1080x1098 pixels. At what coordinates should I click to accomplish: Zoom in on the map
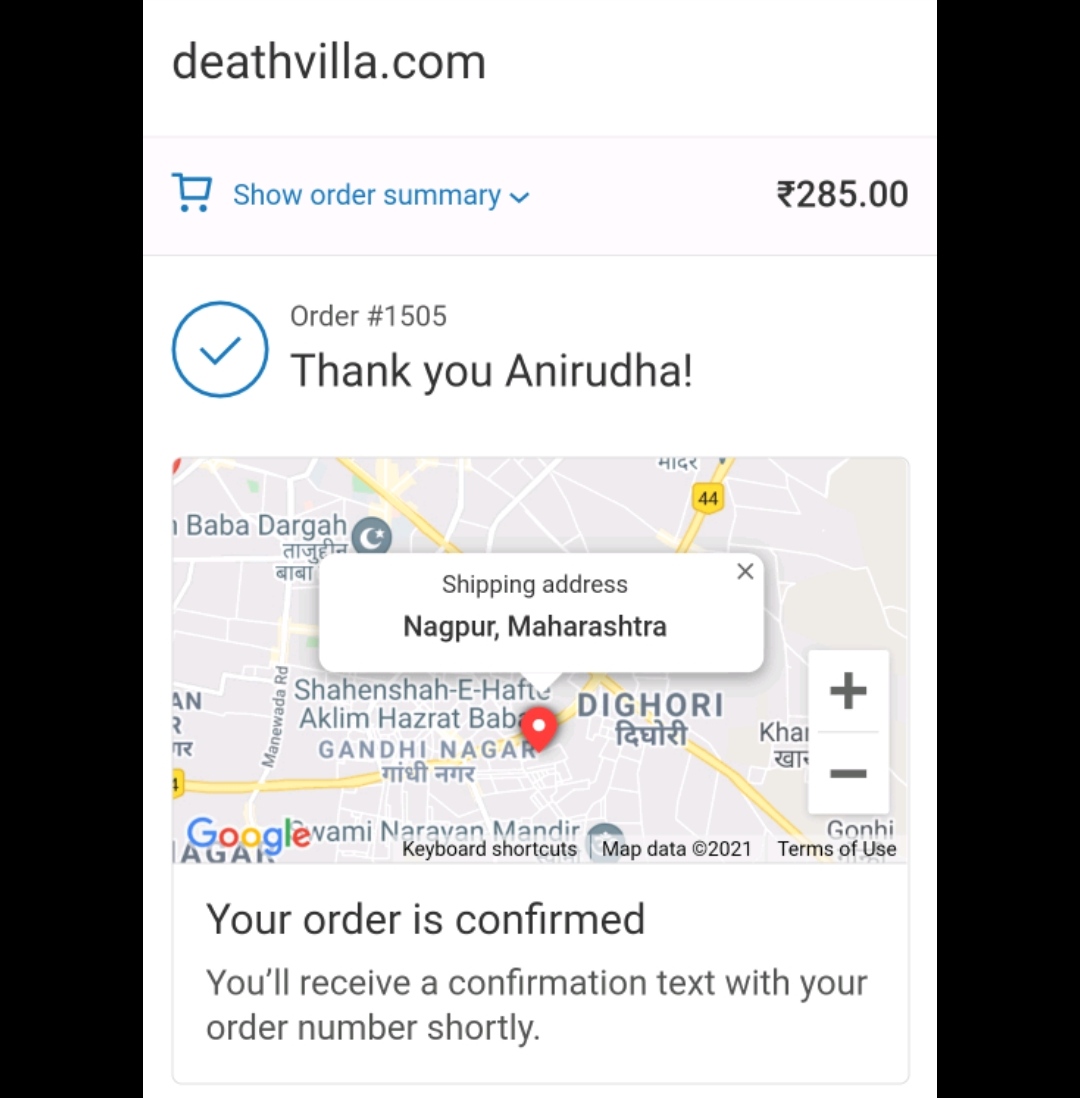(848, 691)
